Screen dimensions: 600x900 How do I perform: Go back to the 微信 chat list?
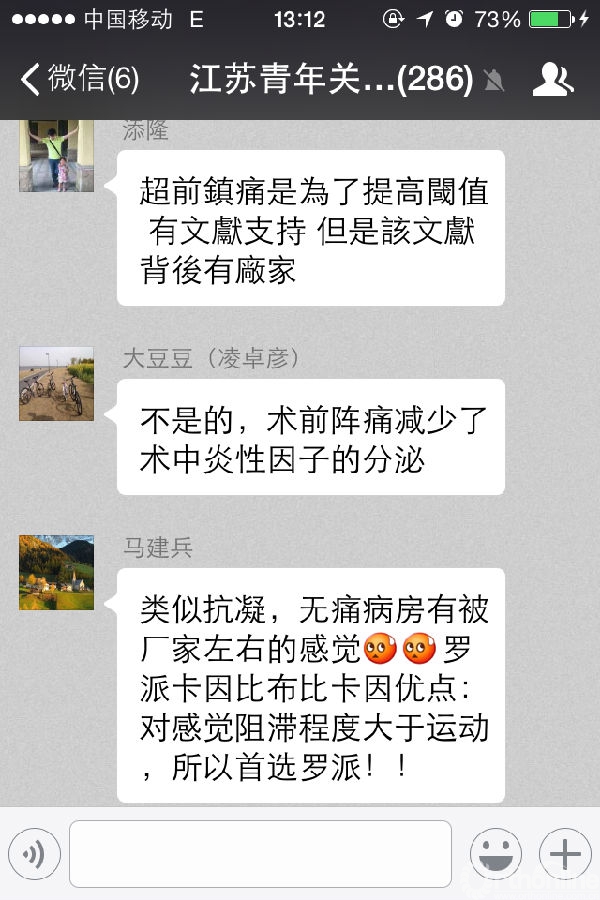(80, 80)
